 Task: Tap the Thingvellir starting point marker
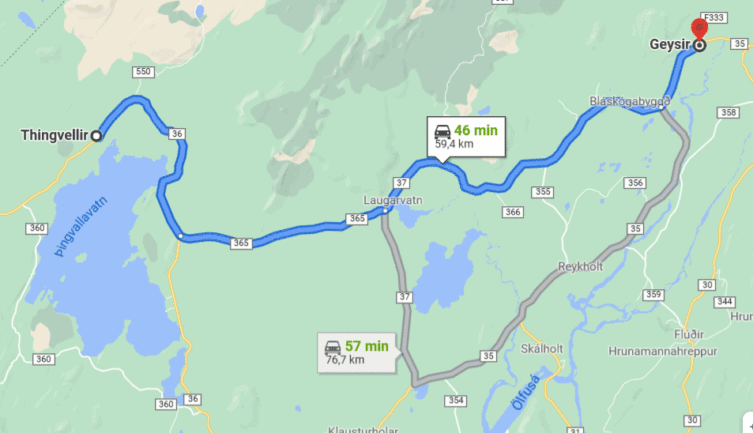click(x=96, y=135)
